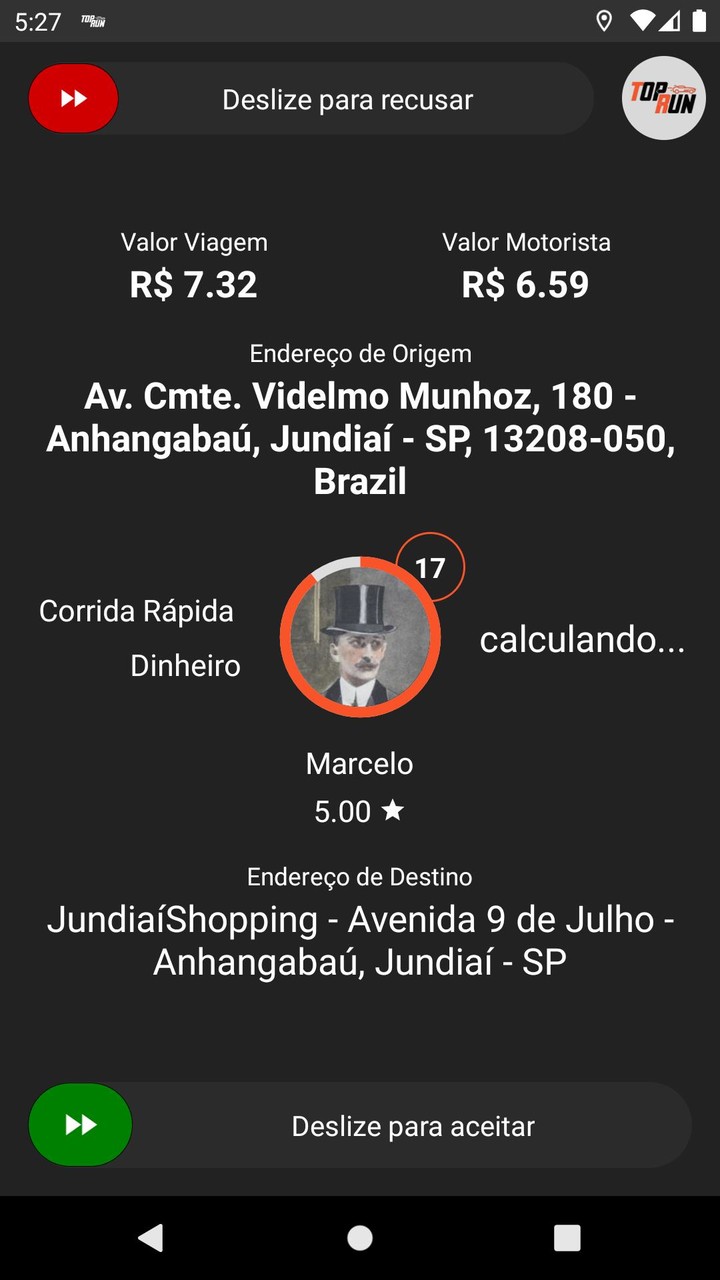The width and height of the screenshot is (720, 1280).
Task: Tap Marcelo's profile picture
Action: click(360, 639)
